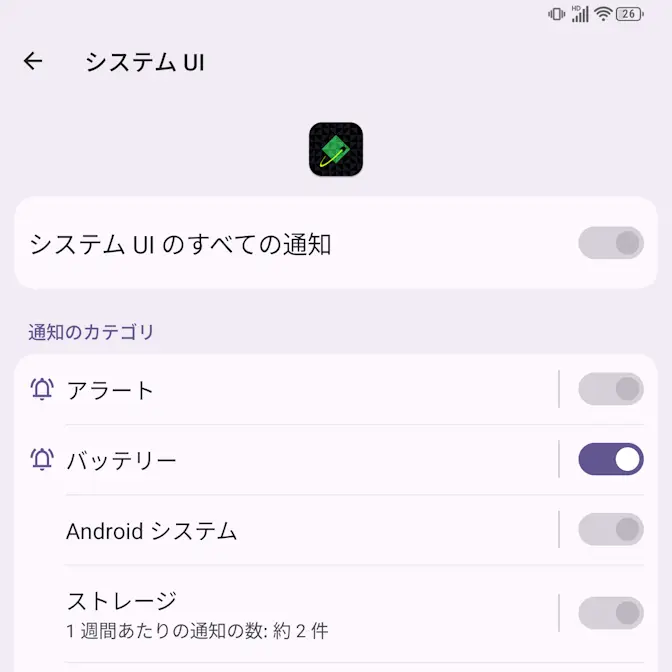
Task: Turn off バッテリー notifications switch
Action: (610, 460)
